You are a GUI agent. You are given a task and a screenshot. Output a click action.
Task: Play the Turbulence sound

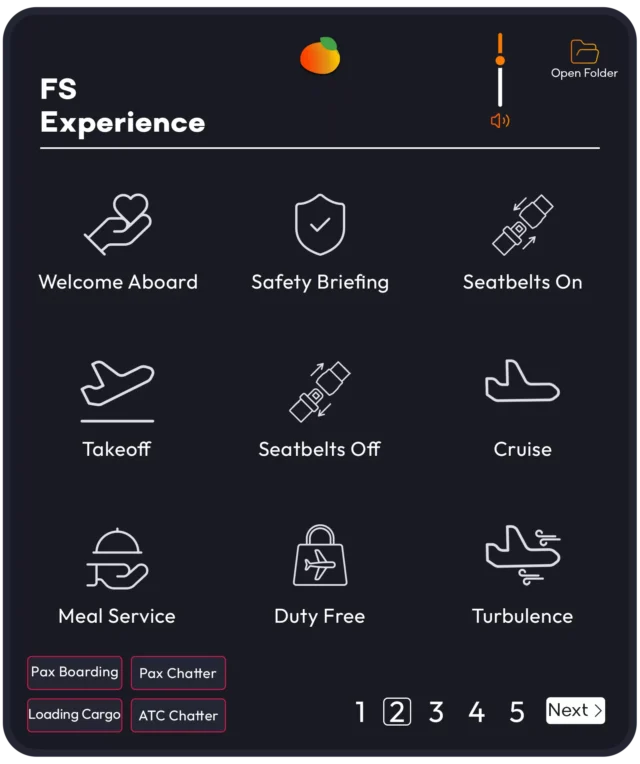(522, 575)
